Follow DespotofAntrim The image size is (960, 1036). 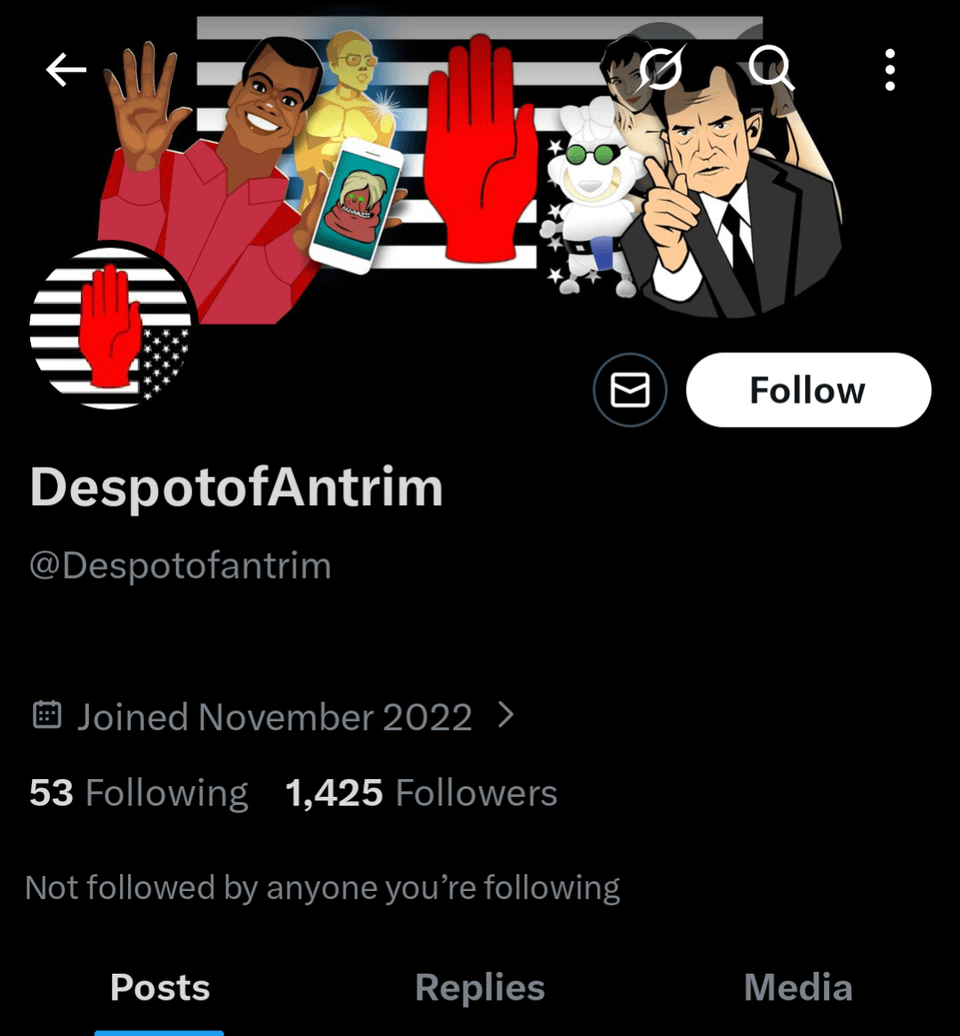coord(808,391)
